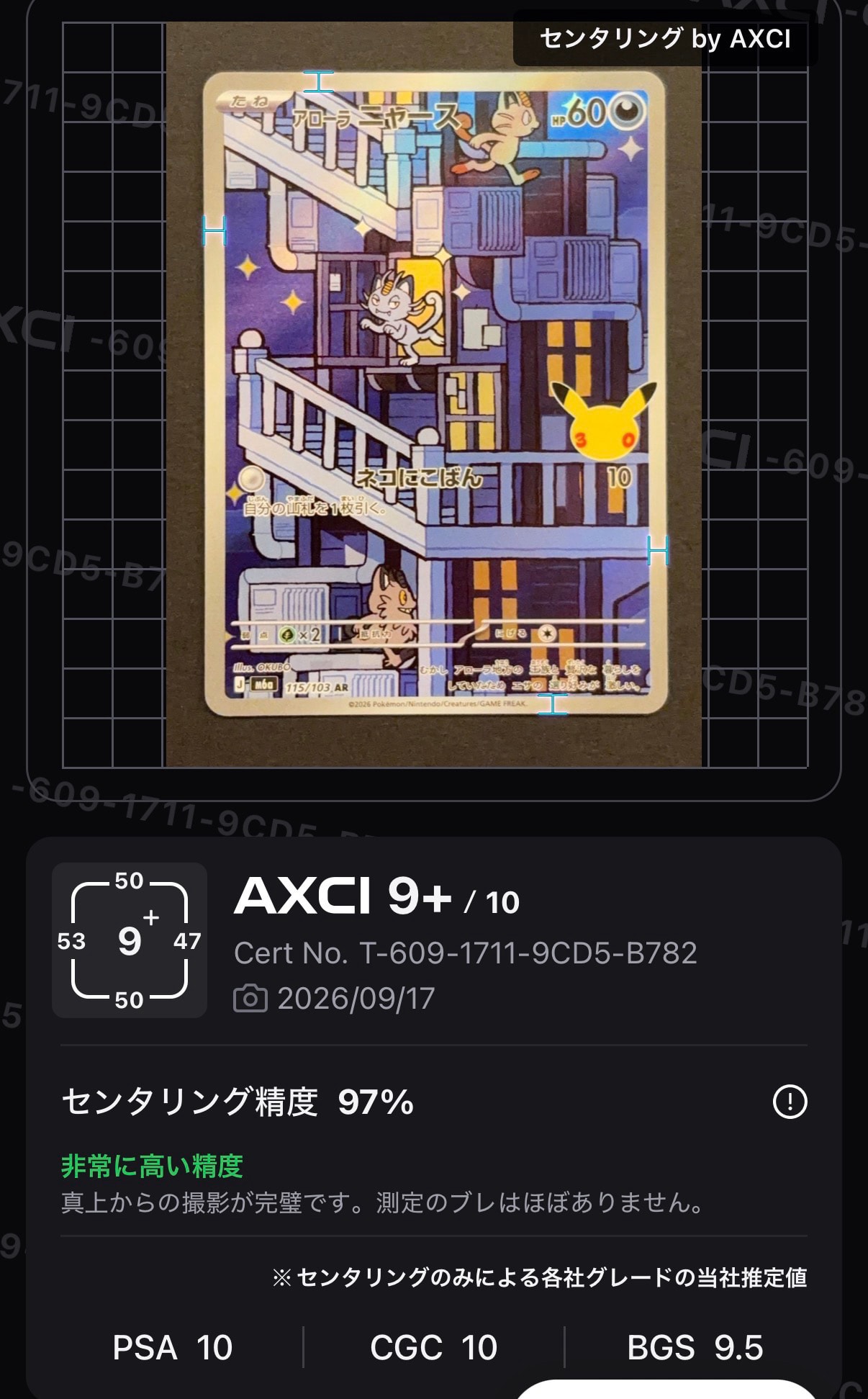
Task: Open the info icon beside センタリング精度
Action: tap(790, 1102)
